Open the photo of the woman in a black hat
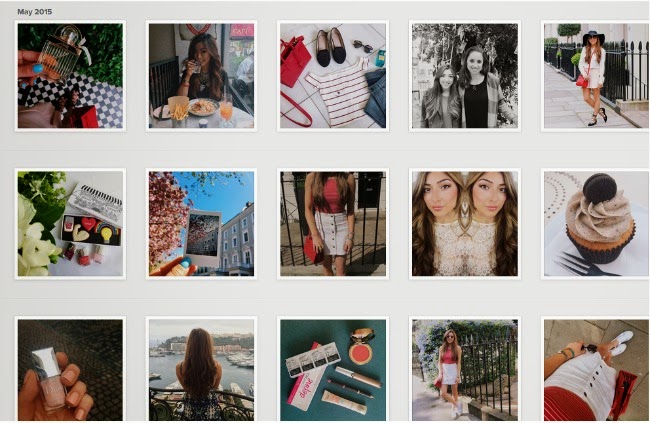This screenshot has height=423, width=650. pyautogui.click(x=595, y=75)
